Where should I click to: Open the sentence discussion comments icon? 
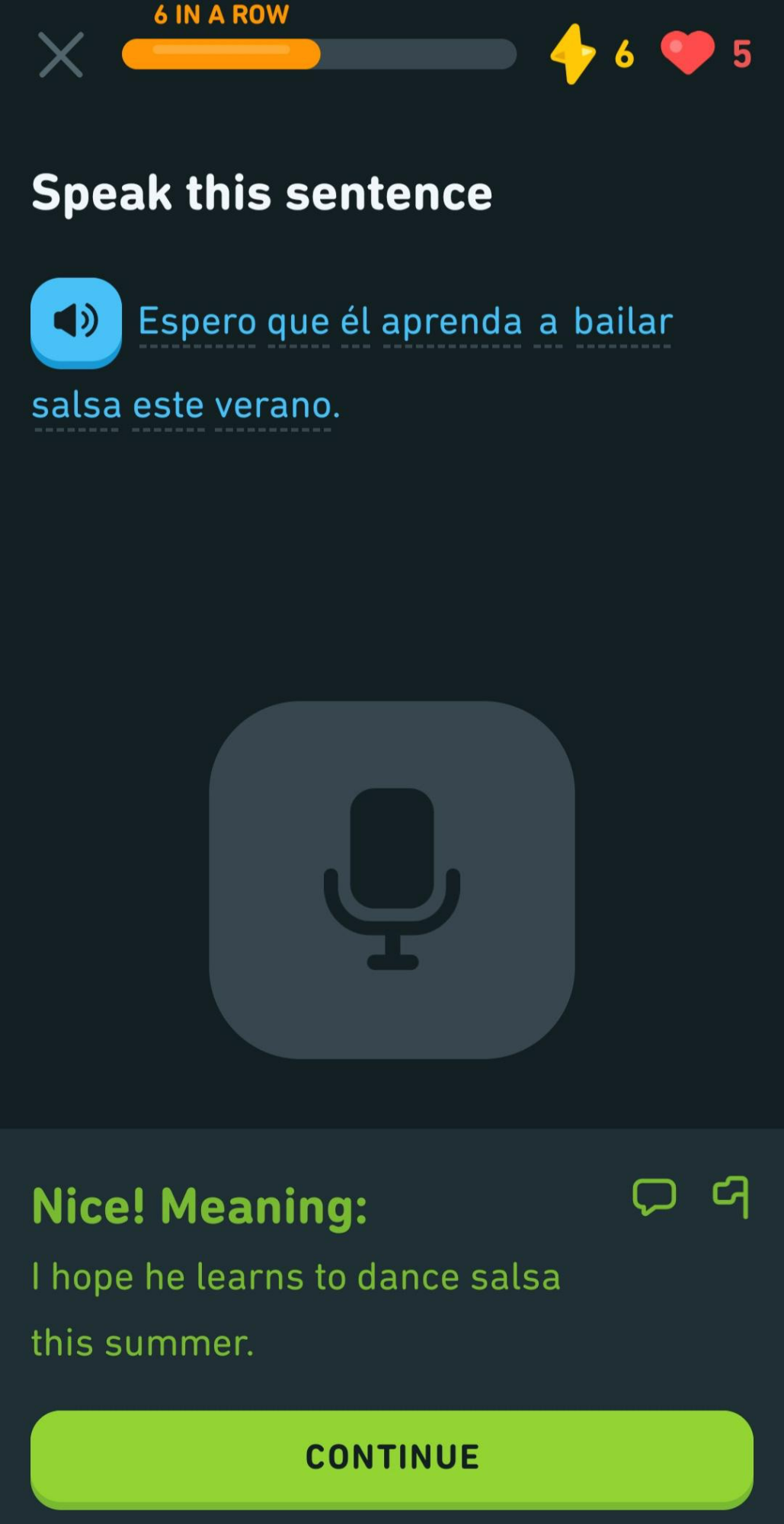click(x=654, y=1196)
